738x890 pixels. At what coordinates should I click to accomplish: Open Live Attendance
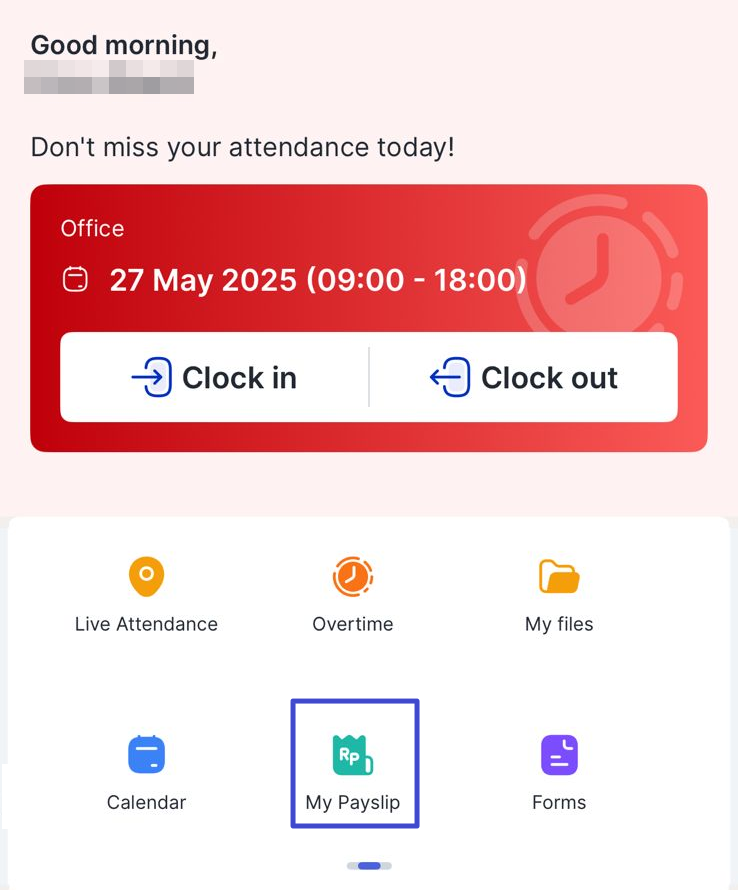tap(146, 596)
